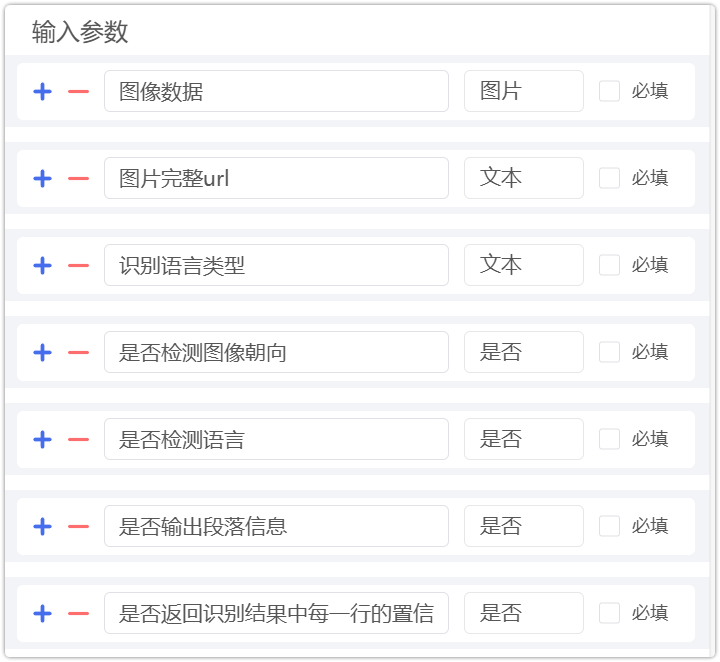Remove the 图像数据 parameter row

coord(78,92)
